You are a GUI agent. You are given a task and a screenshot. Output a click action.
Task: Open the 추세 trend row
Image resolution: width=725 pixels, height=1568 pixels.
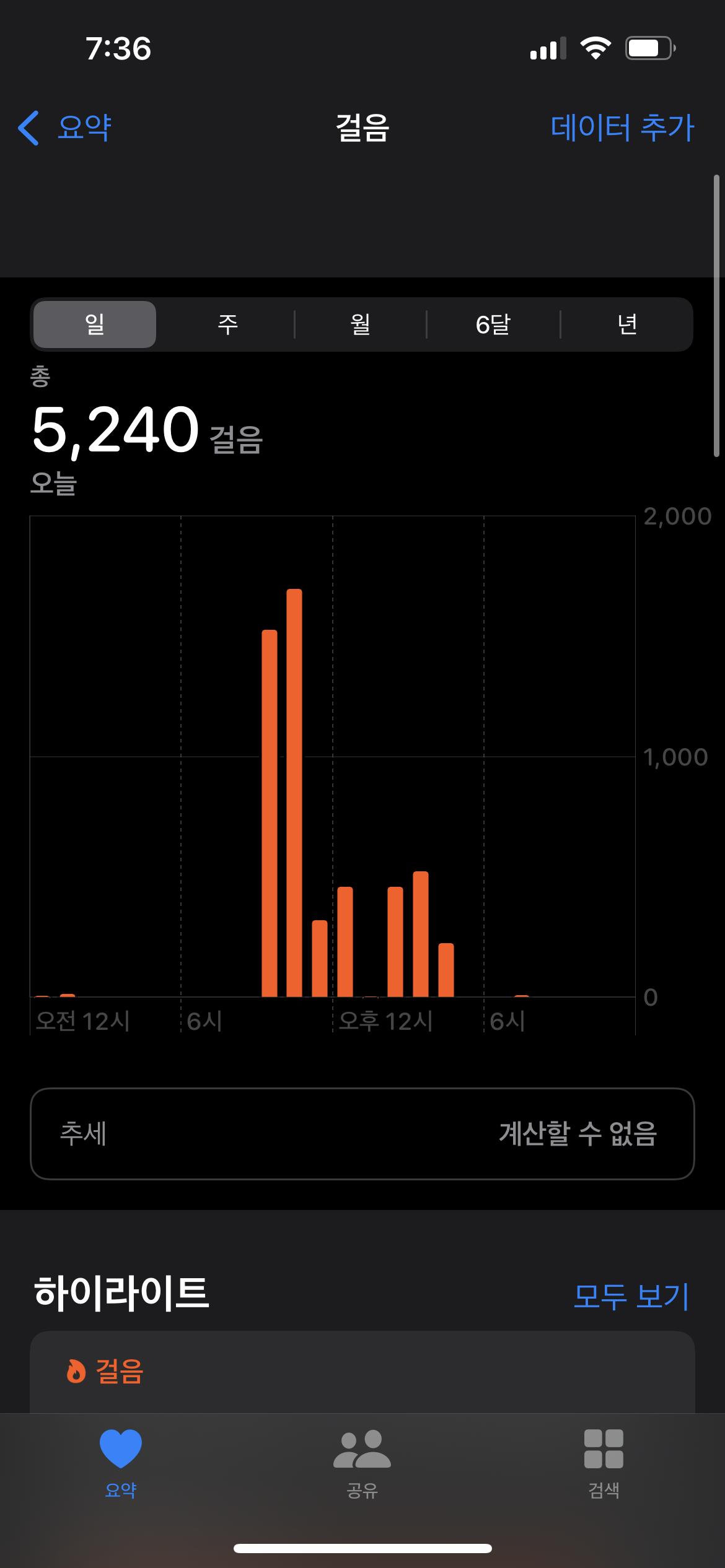click(362, 1133)
